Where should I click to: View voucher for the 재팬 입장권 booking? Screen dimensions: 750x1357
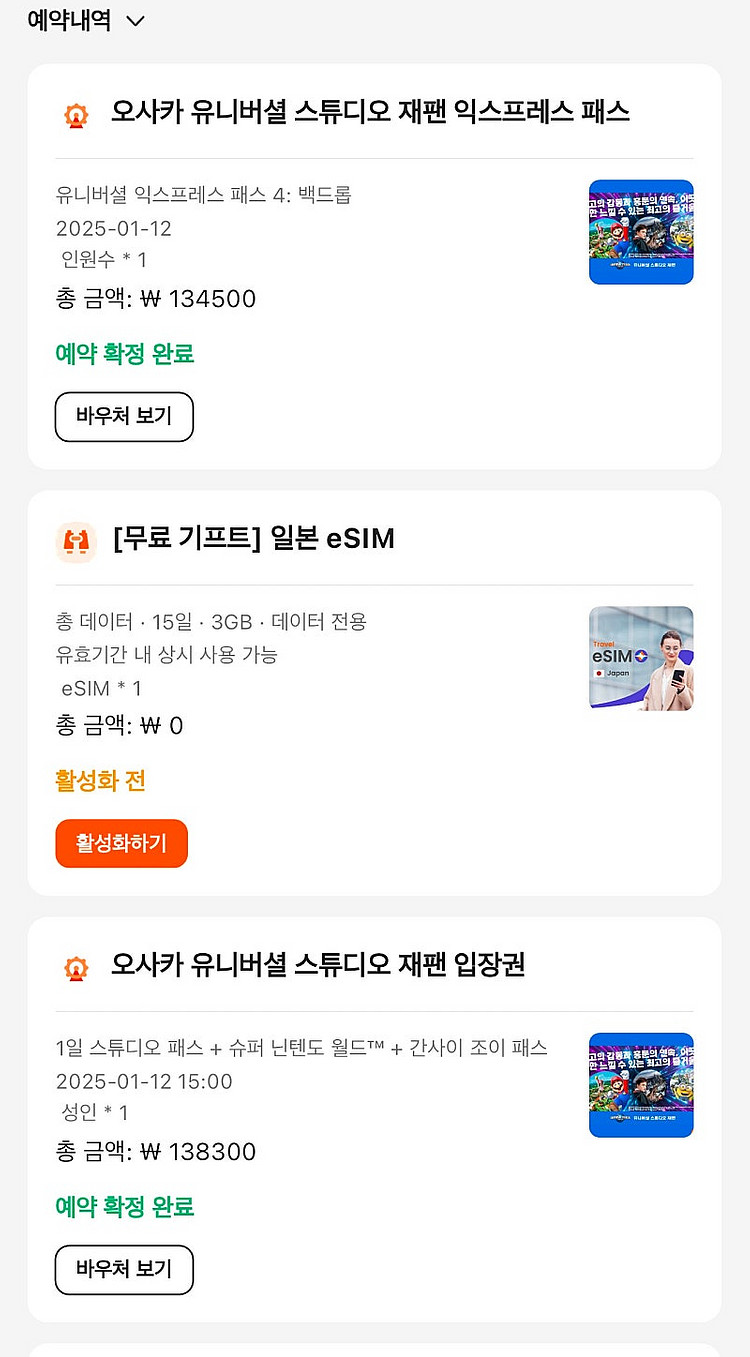124,1269
